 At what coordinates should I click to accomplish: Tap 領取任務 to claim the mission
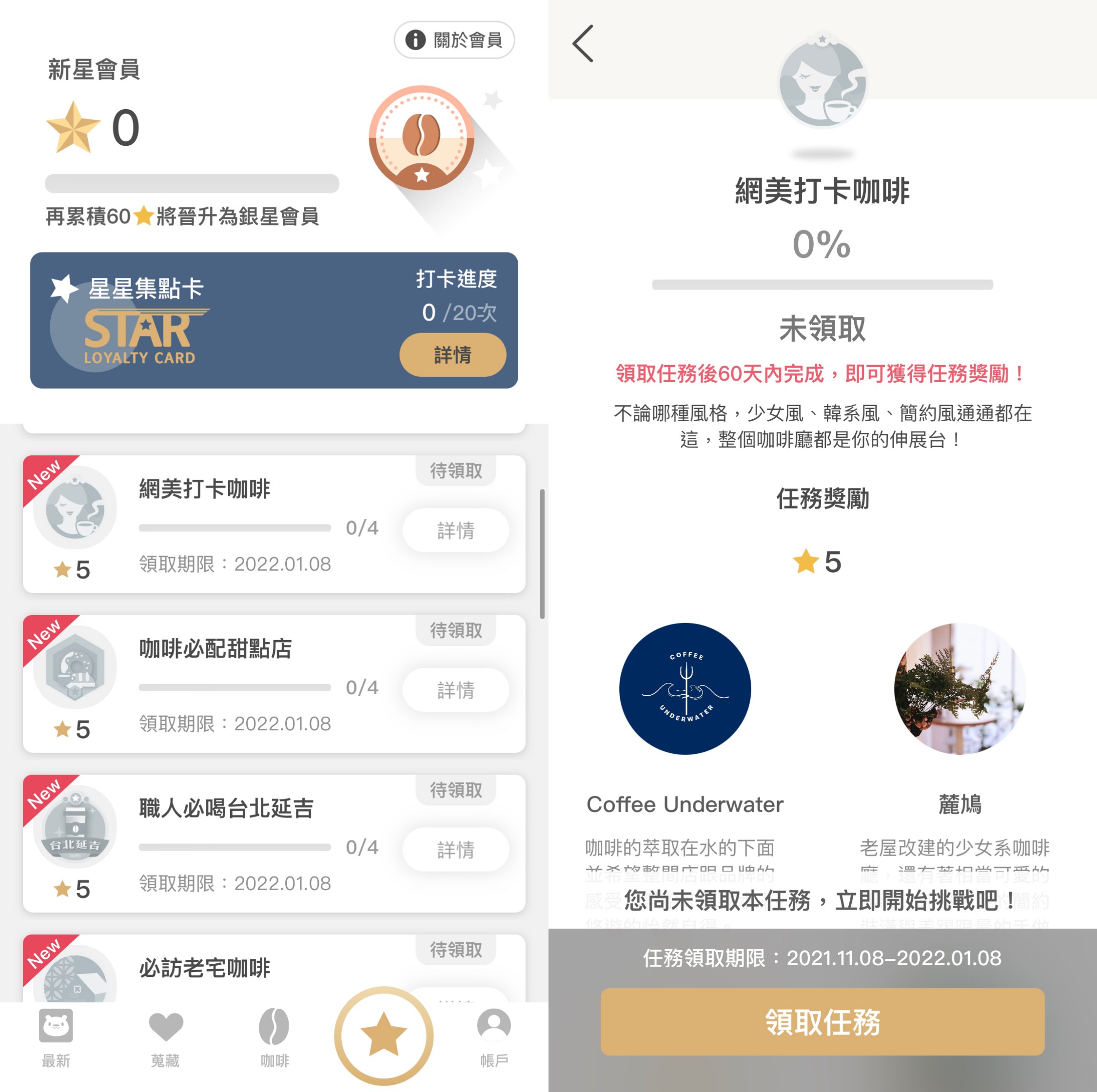pos(822,1022)
